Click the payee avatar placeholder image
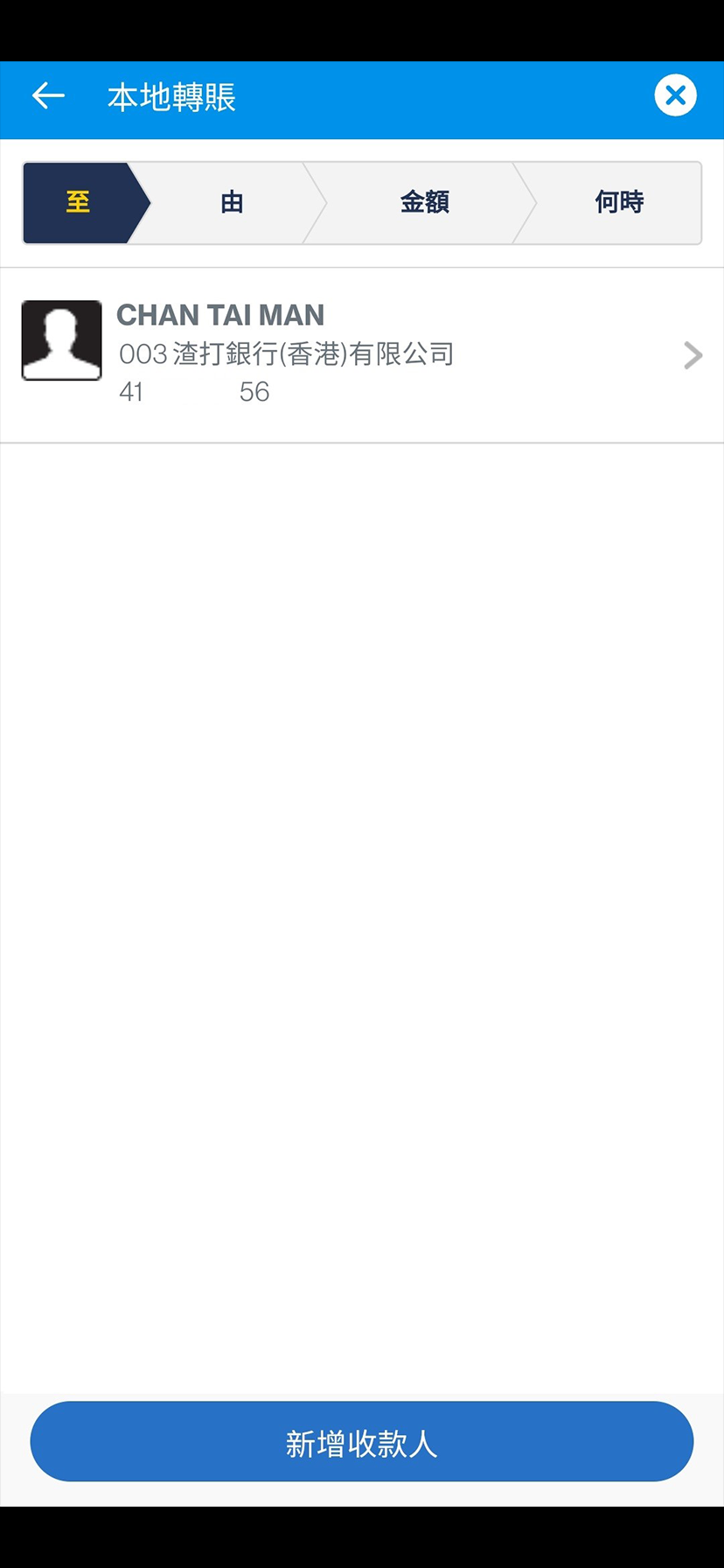Screen dimensions: 724x1568 (x=61, y=340)
